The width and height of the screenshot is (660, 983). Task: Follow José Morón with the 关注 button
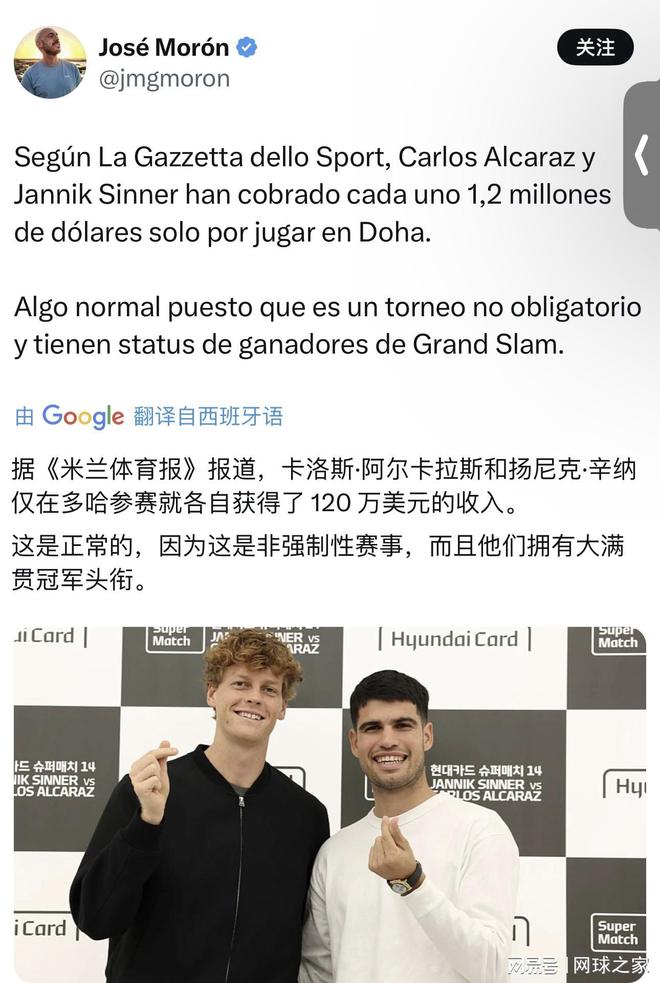coord(594,47)
